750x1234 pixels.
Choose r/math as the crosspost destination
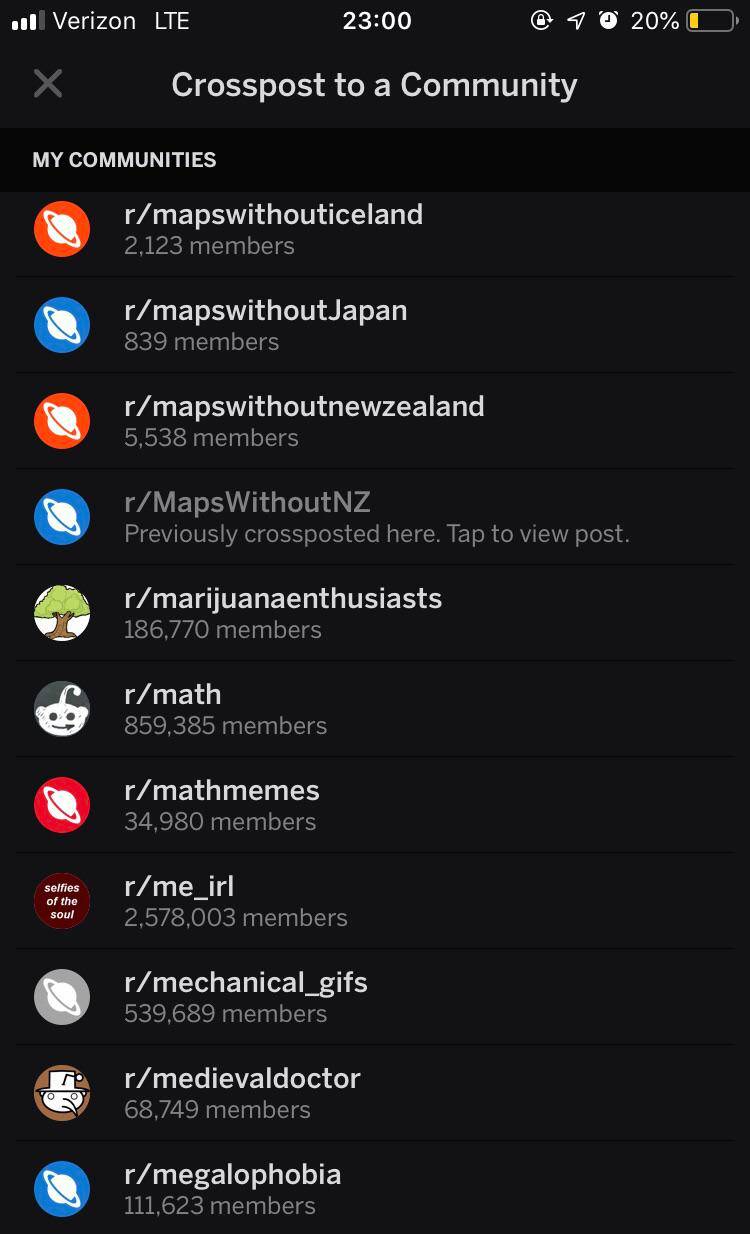coord(375,709)
